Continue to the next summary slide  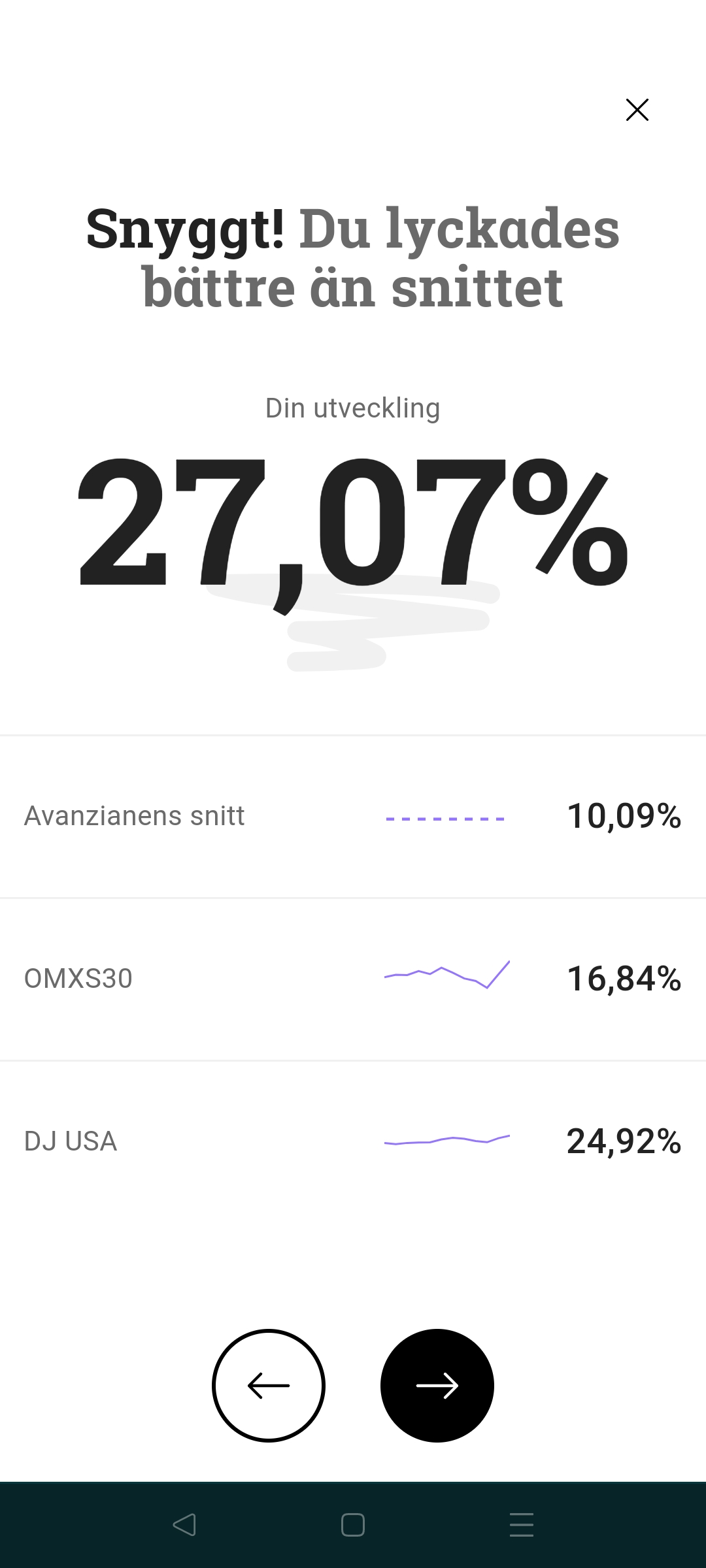tap(437, 1385)
